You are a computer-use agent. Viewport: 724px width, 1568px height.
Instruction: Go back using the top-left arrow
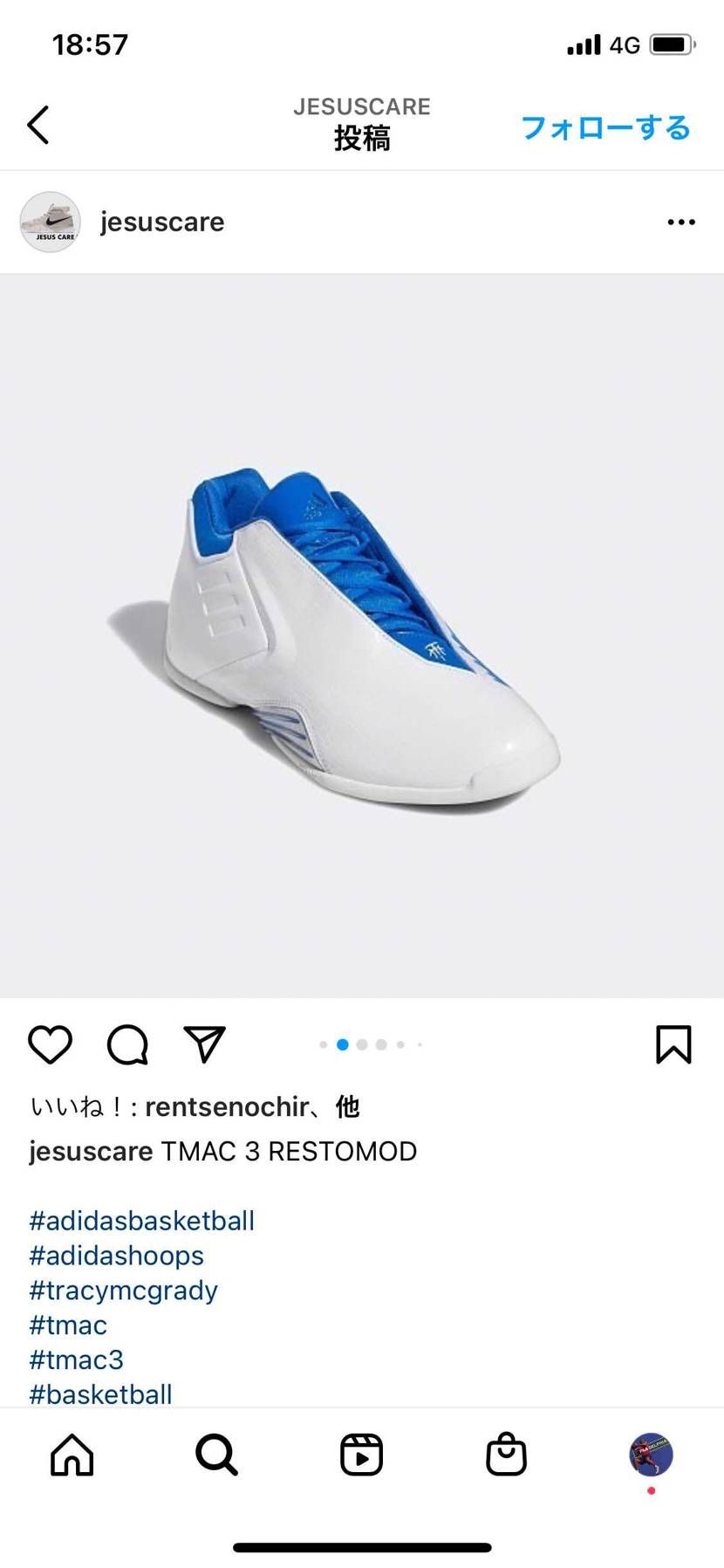click(38, 126)
